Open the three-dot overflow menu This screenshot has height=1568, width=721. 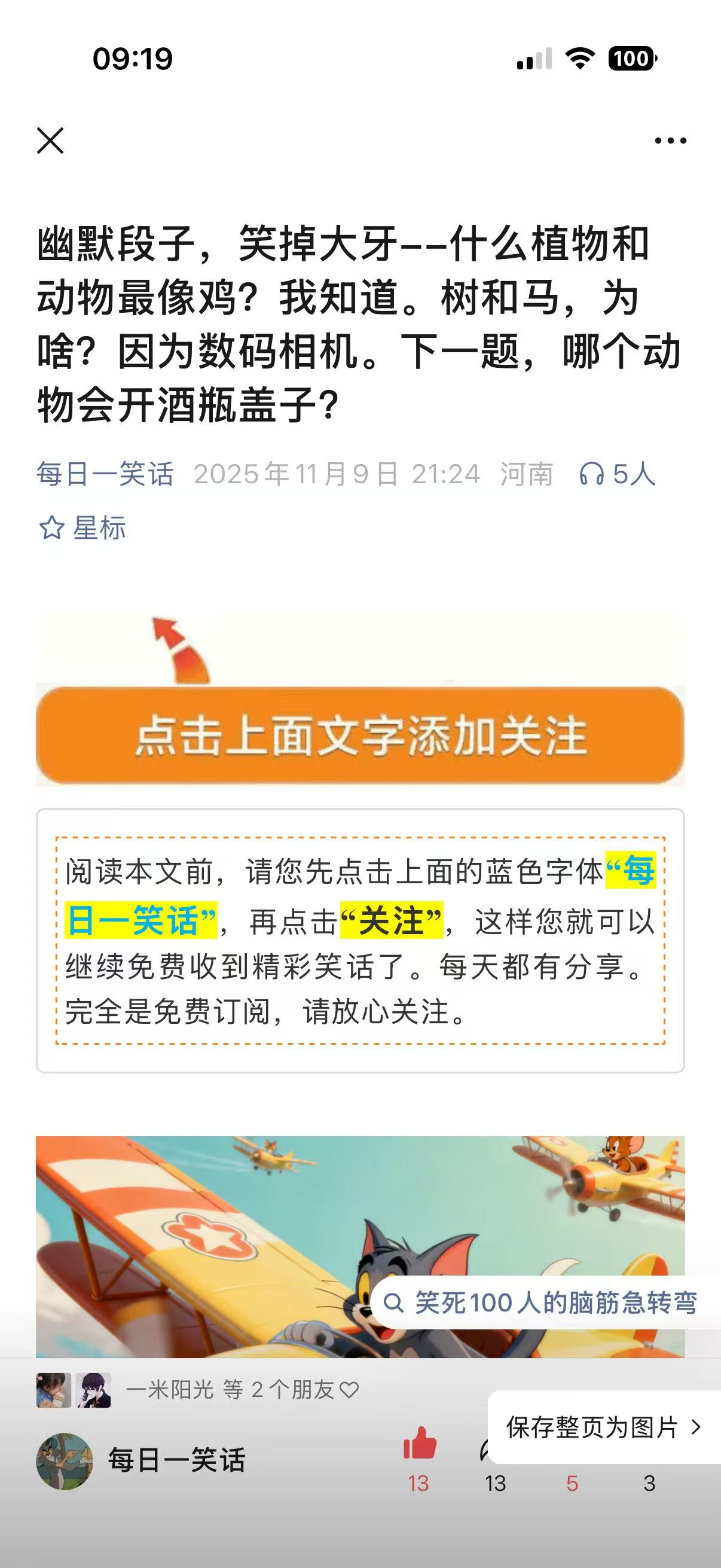pyautogui.click(x=670, y=141)
